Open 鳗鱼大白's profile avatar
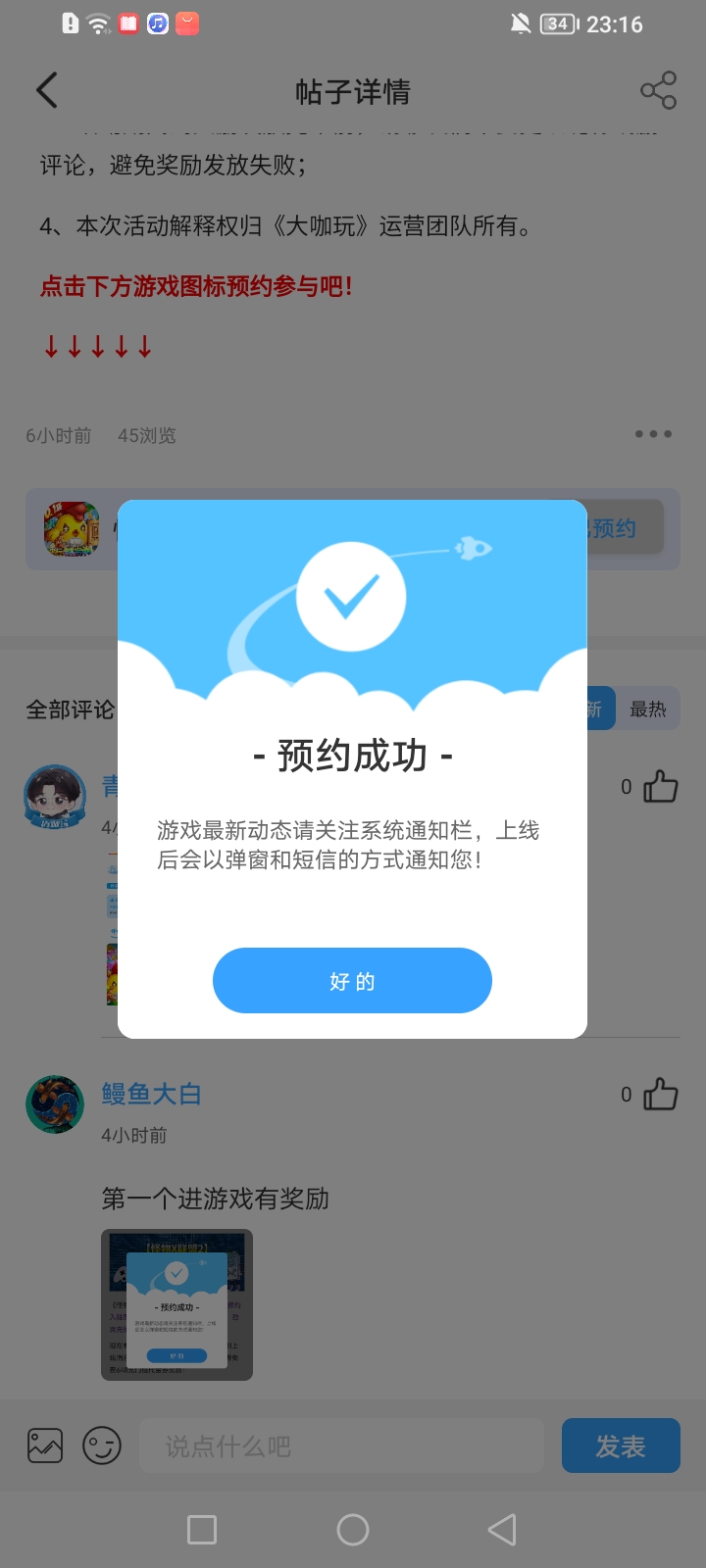This screenshot has height=1568, width=706. click(x=55, y=1104)
